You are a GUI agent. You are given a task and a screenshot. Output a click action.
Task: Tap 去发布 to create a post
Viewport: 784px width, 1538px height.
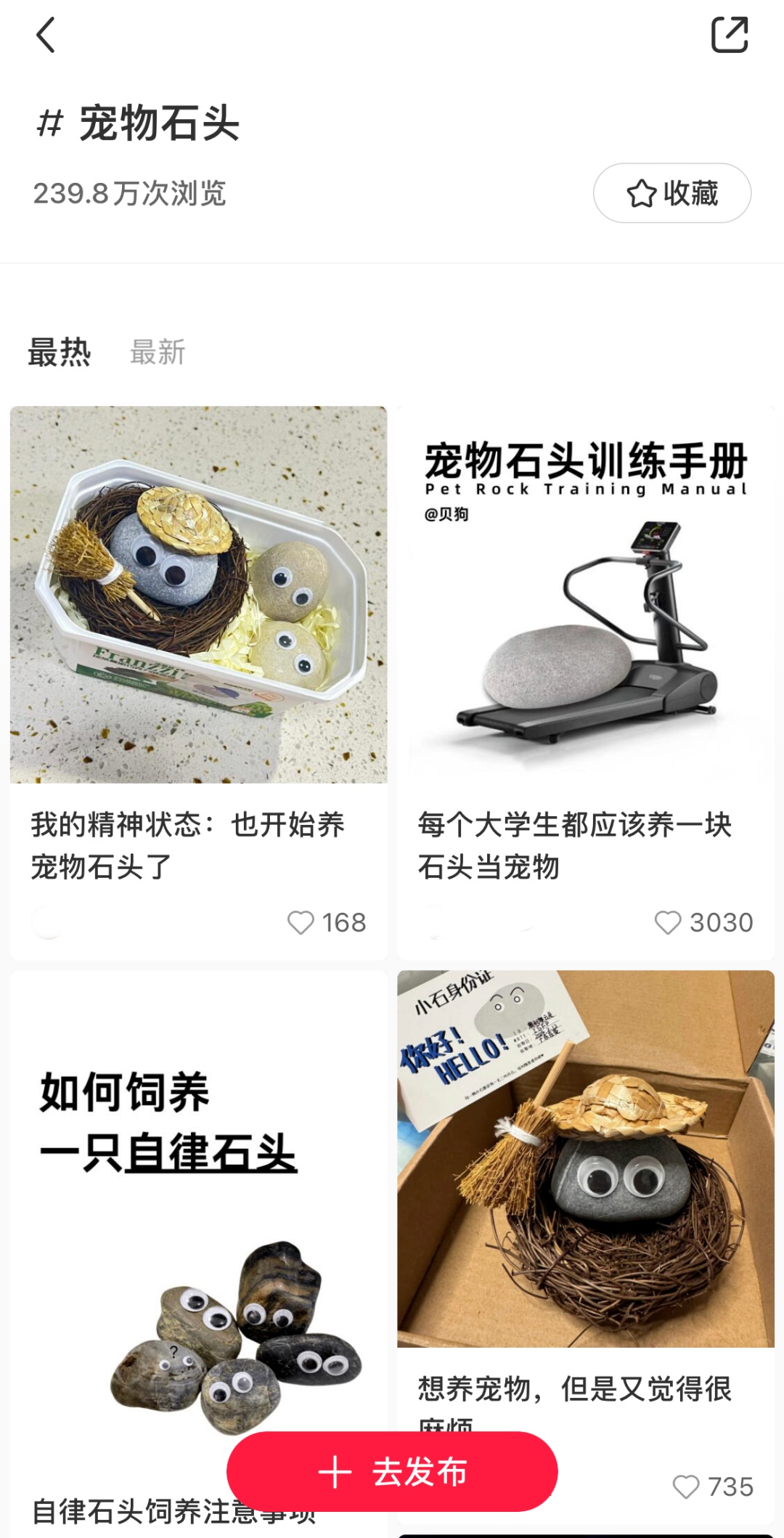click(392, 1472)
